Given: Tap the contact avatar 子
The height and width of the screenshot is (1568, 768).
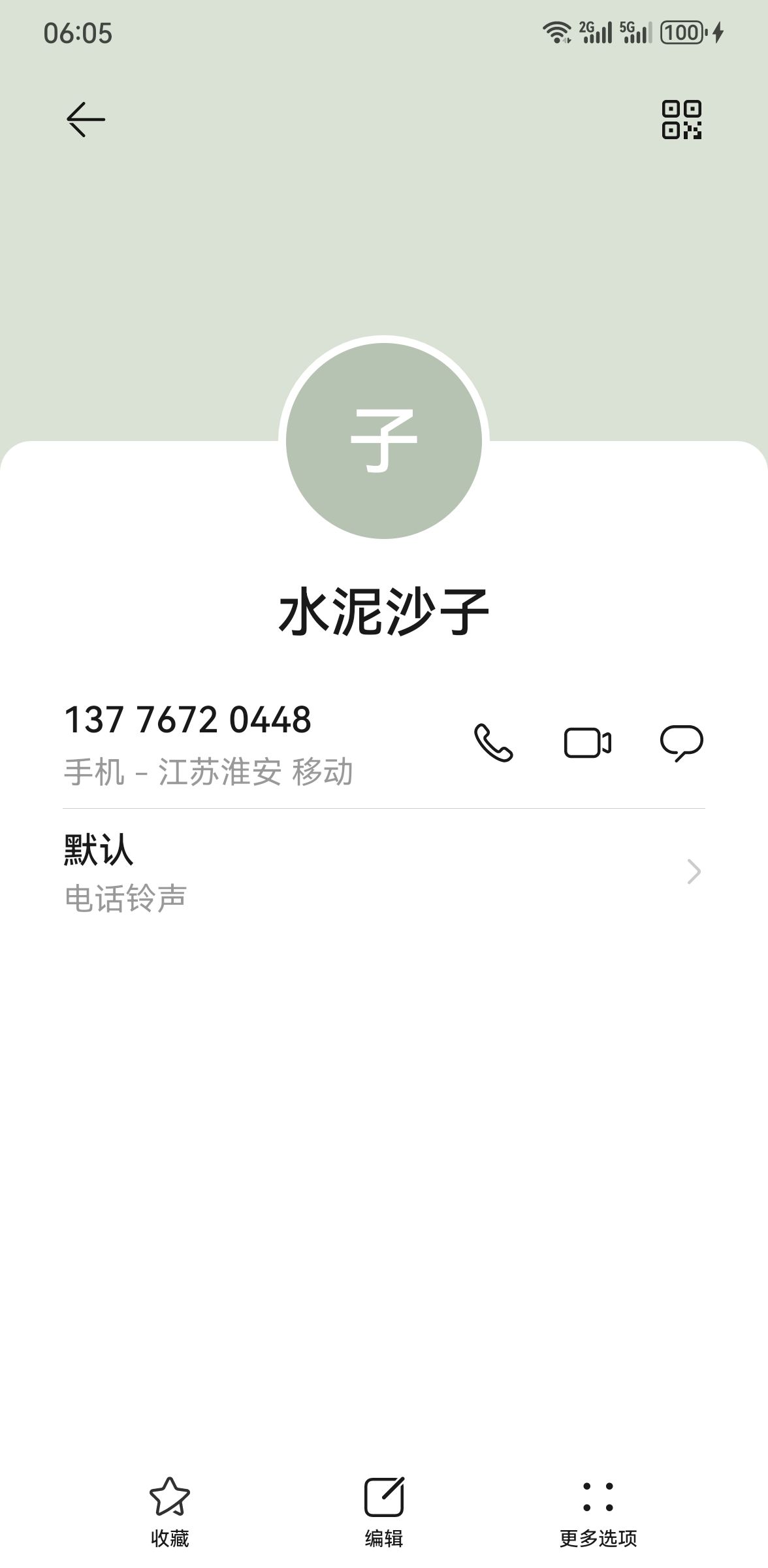Looking at the screenshot, I should pos(384,441).
